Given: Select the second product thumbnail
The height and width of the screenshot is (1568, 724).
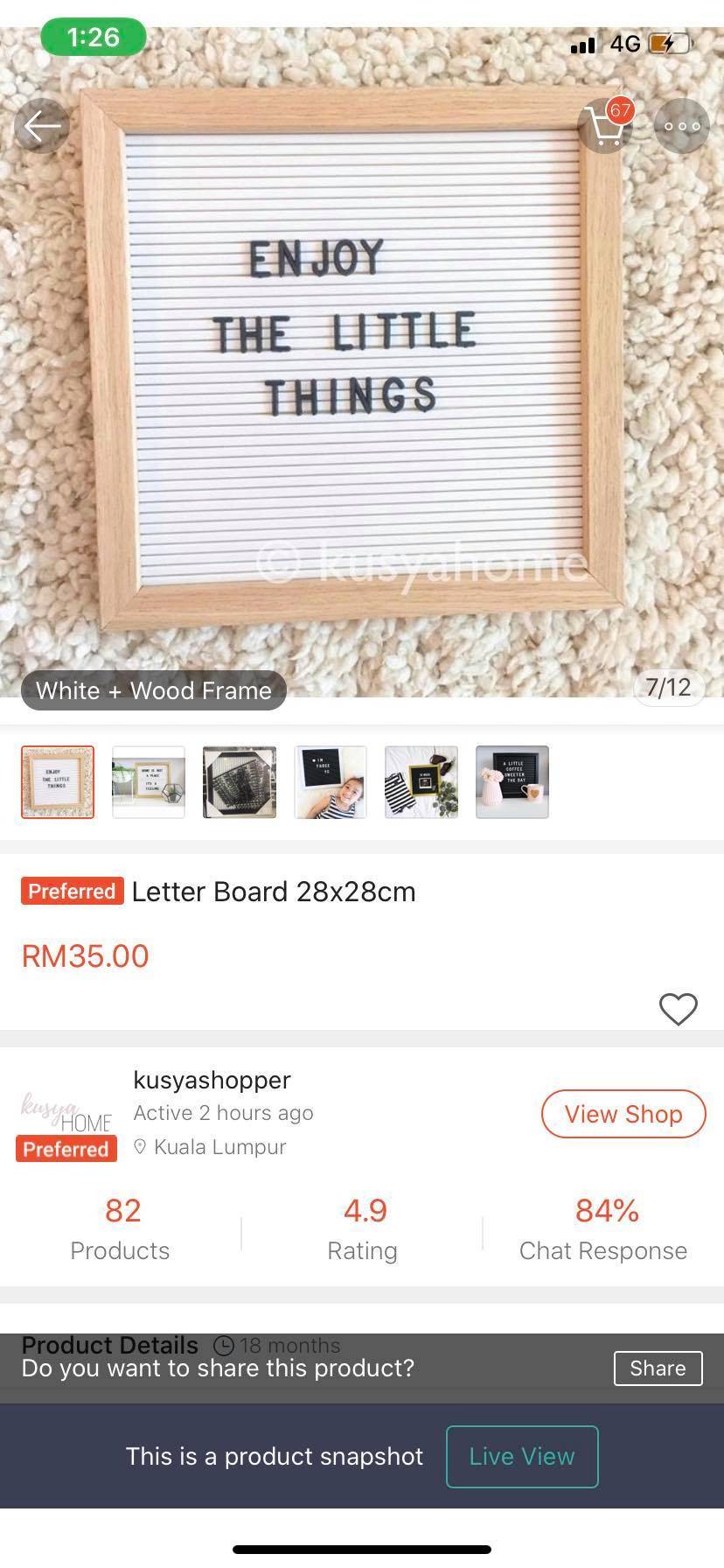Looking at the screenshot, I should point(149,782).
